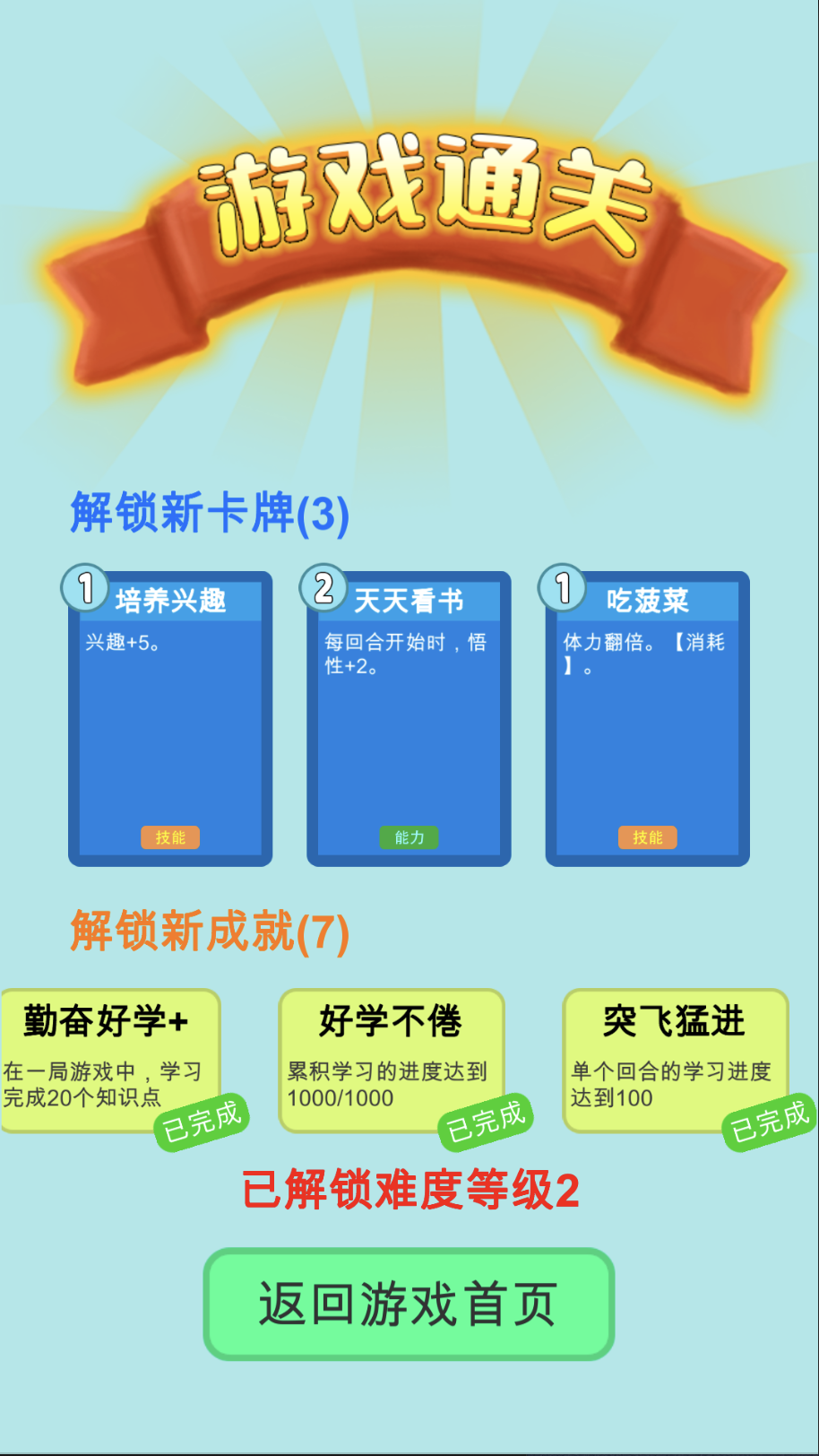Select the 吃菠菜 card

[647, 717]
